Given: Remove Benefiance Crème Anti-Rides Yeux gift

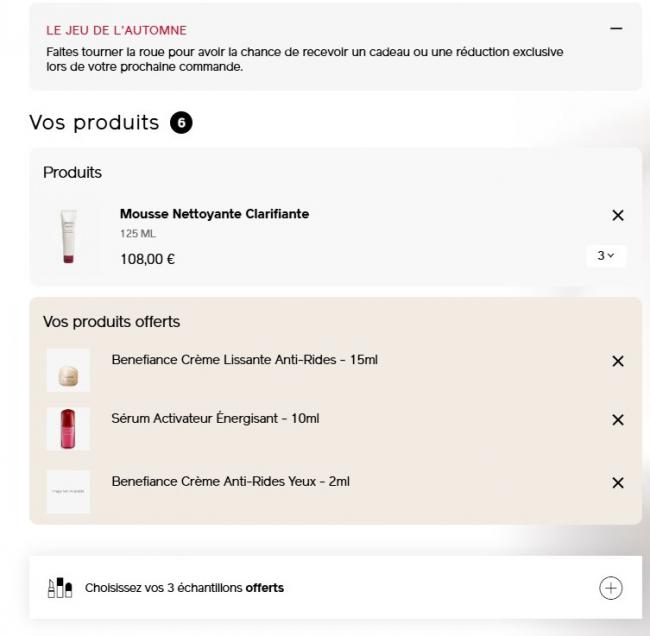Looking at the screenshot, I should tap(617, 483).
